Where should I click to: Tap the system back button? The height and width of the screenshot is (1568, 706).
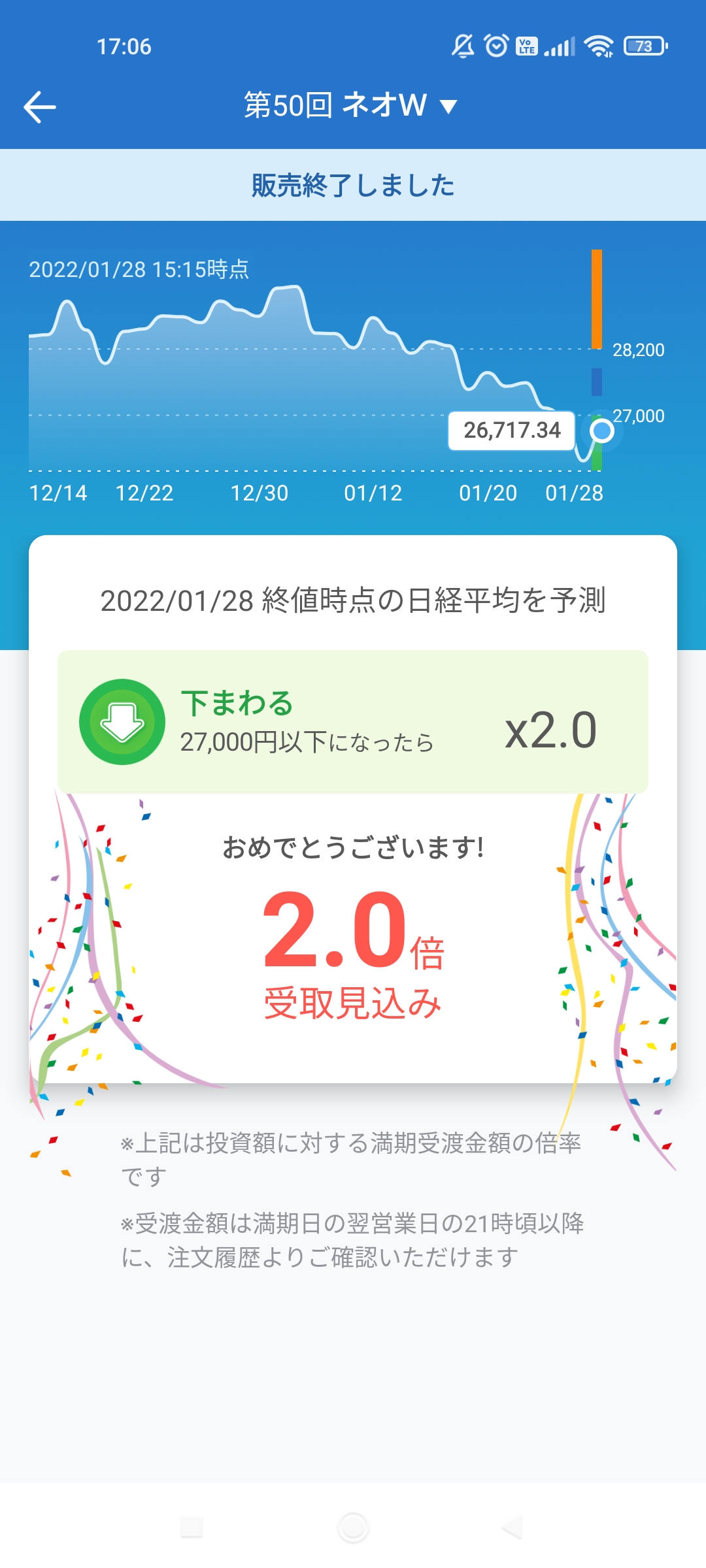tap(512, 1527)
